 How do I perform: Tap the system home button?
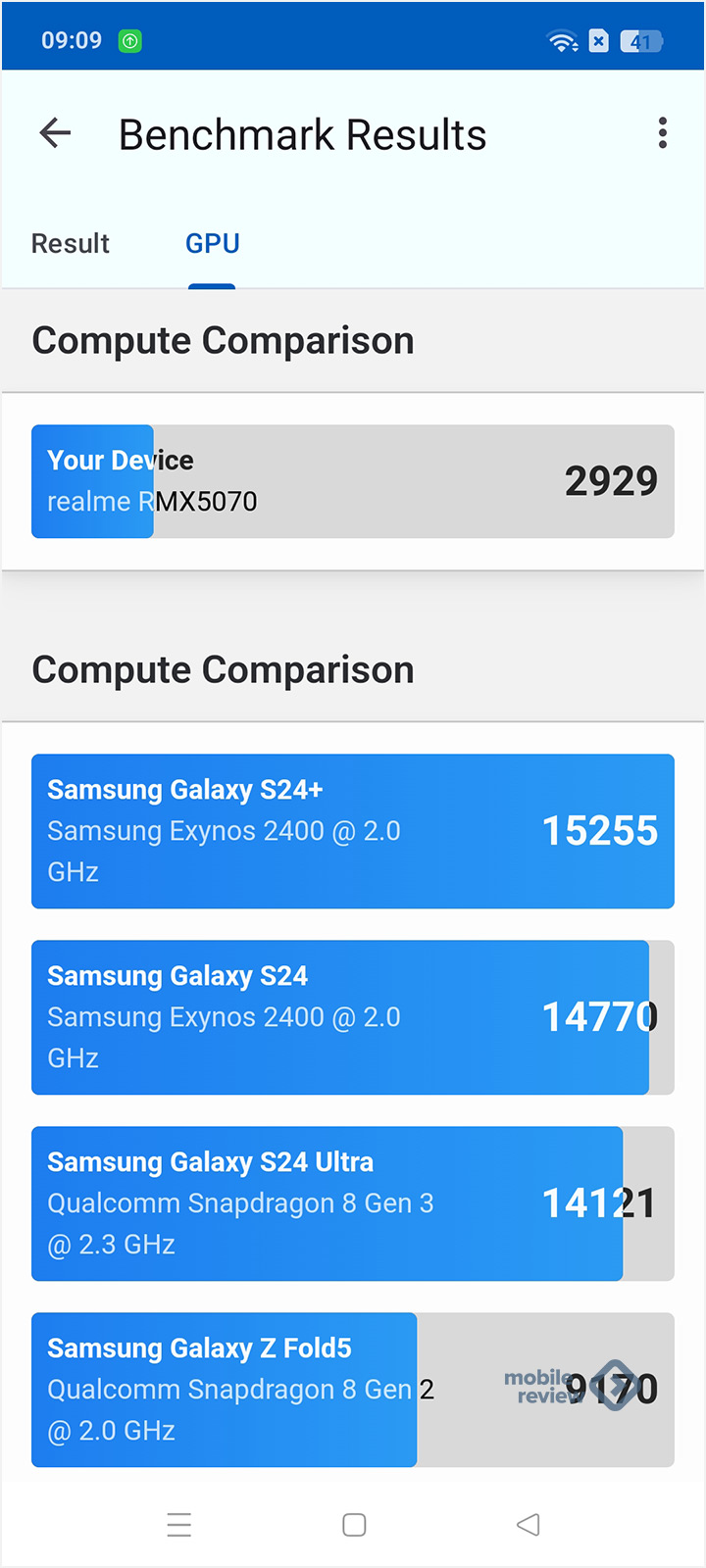pos(354,1525)
